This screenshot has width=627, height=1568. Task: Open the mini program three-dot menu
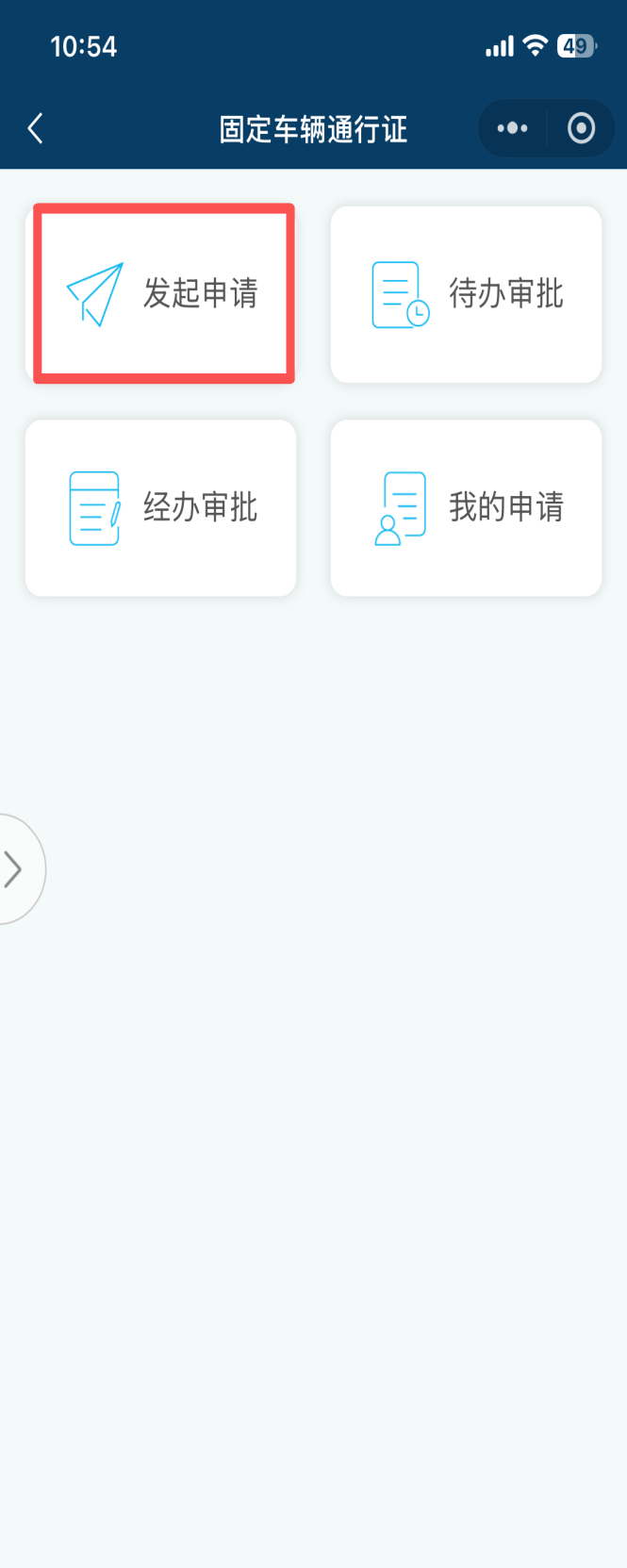[x=512, y=128]
